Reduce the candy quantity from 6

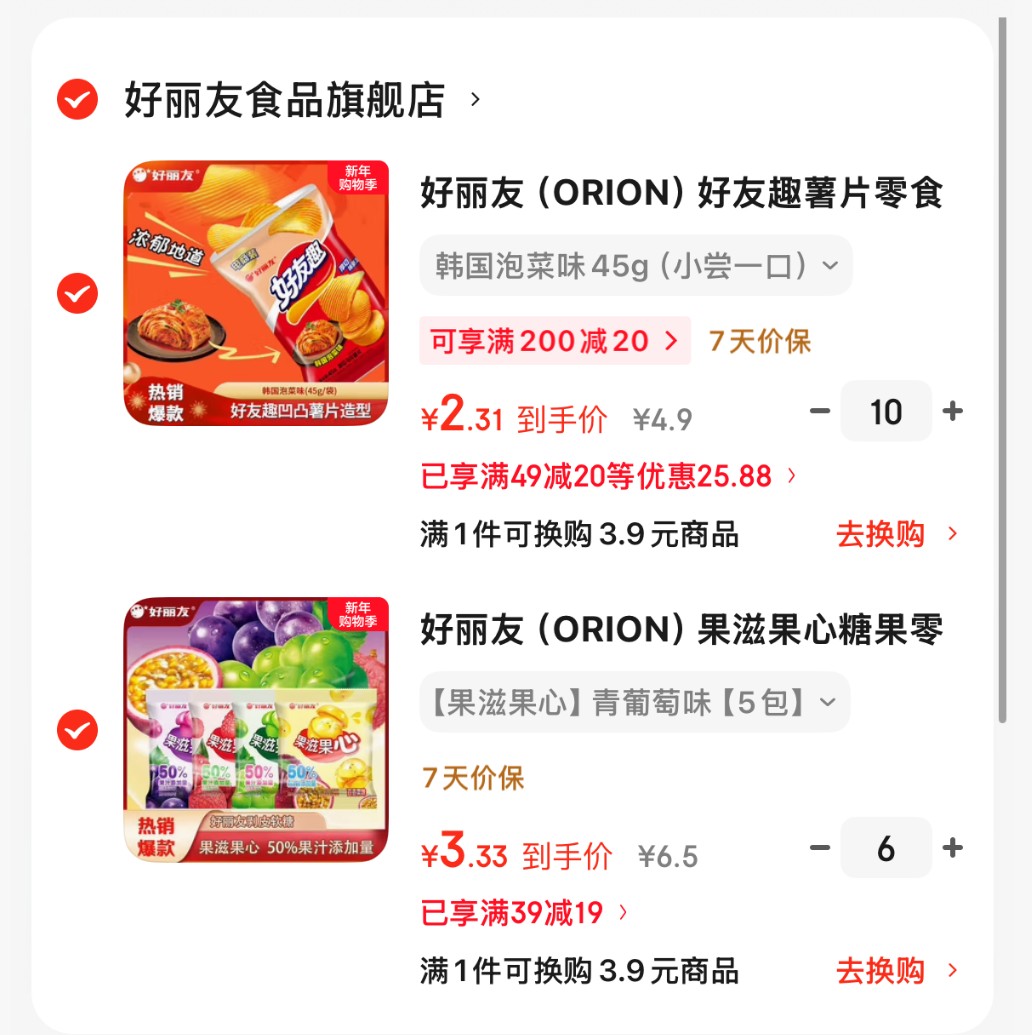(820, 848)
